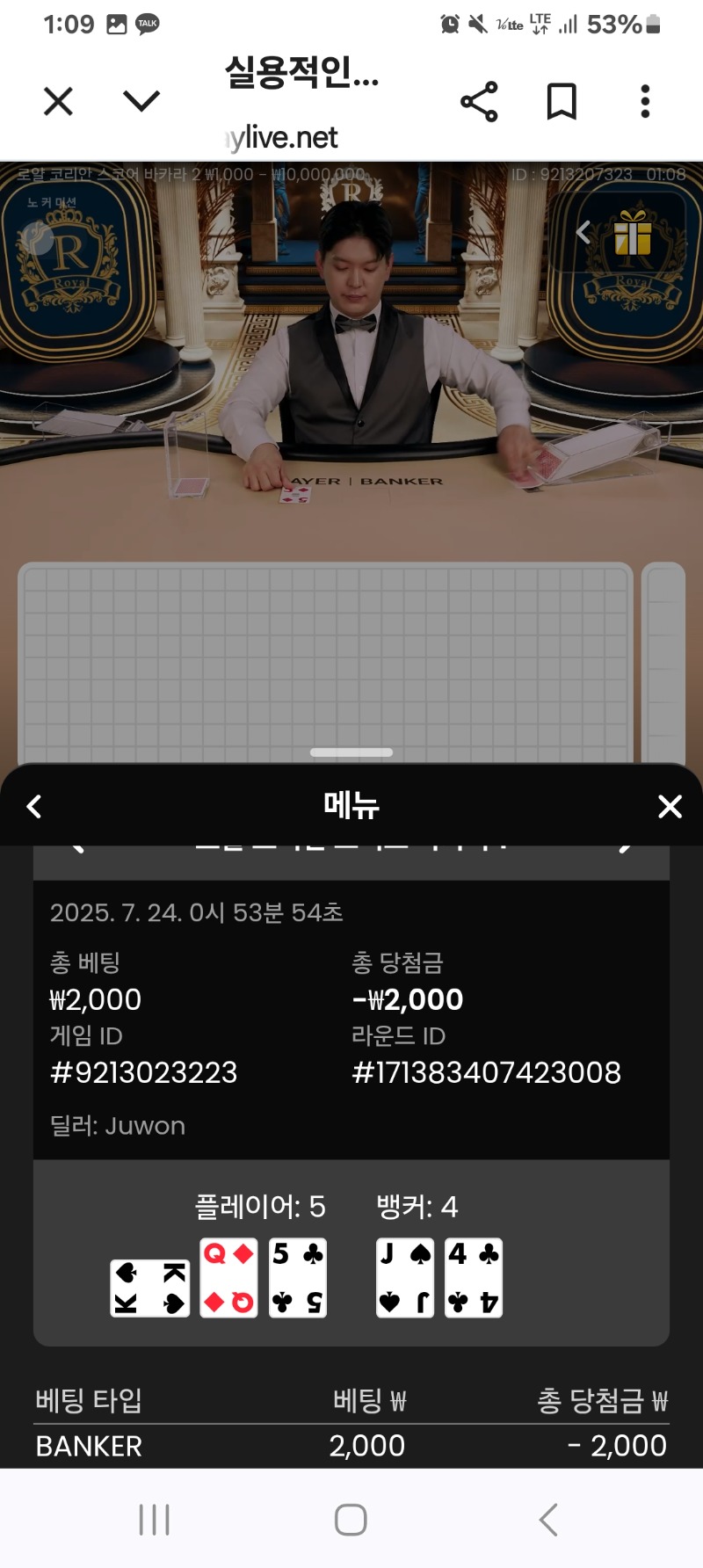Tap the drag handle above the menu

tap(351, 752)
